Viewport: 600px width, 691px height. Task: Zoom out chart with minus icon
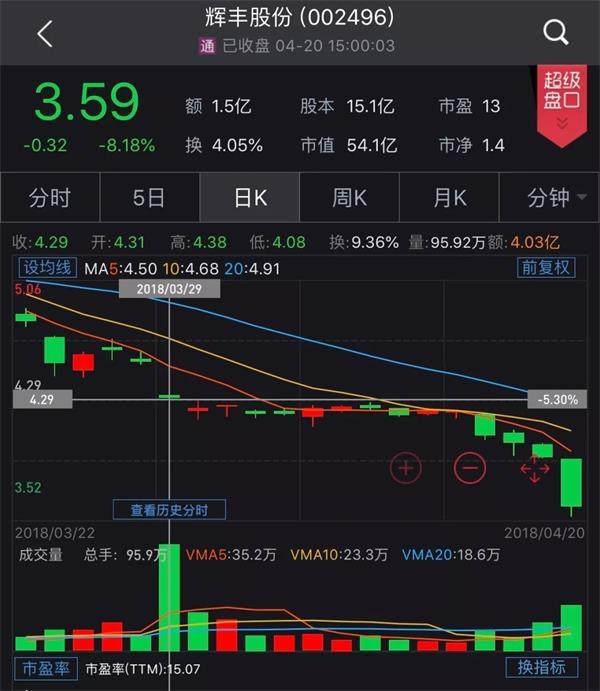(469, 467)
